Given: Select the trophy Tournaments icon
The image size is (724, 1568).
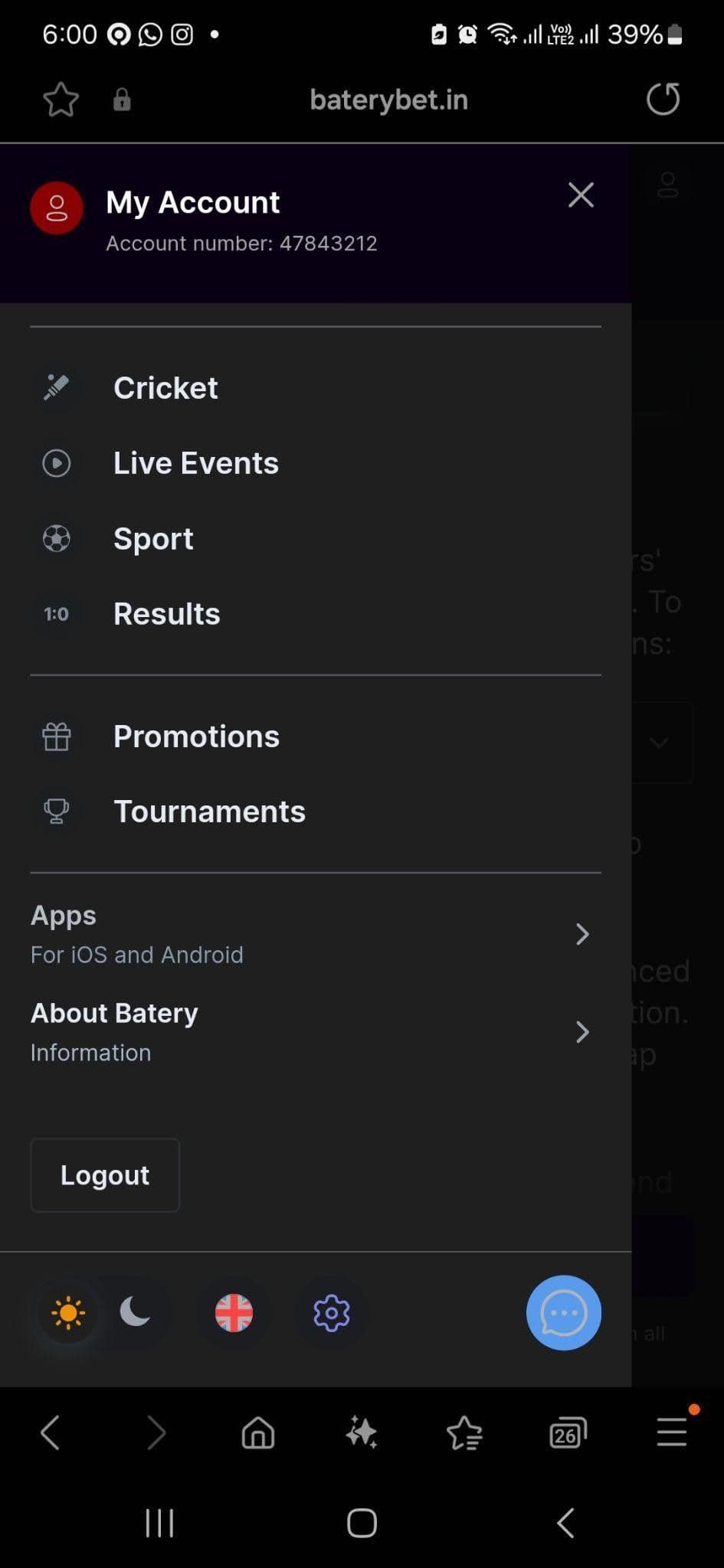Looking at the screenshot, I should coord(56,812).
